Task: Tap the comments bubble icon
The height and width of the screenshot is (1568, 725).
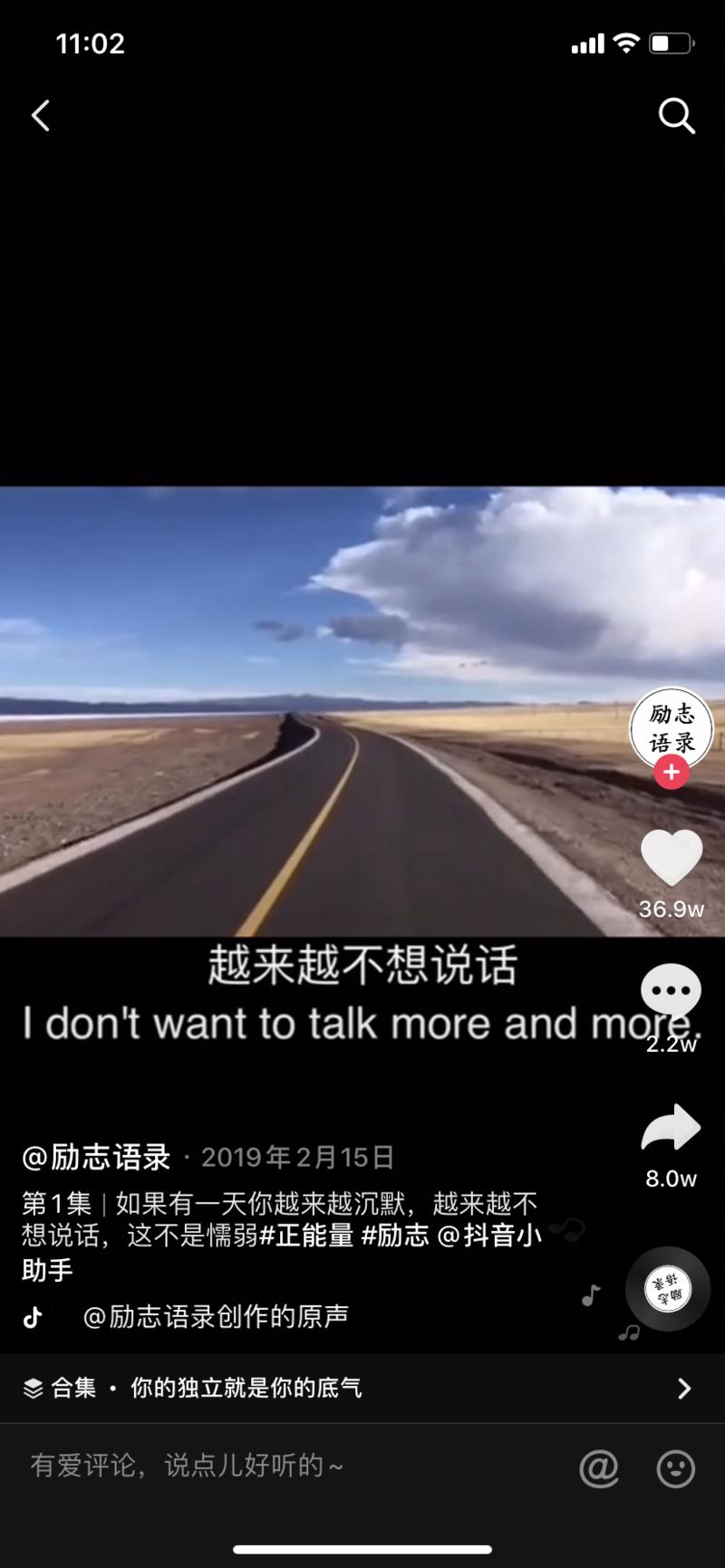Action: point(670,990)
